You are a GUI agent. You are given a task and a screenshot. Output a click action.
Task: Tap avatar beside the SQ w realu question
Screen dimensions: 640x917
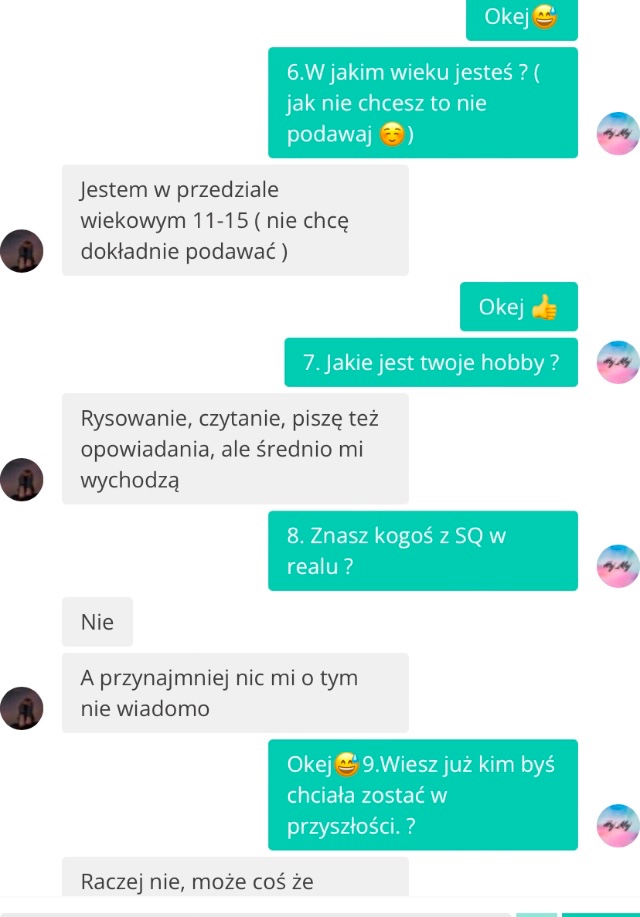pyautogui.click(x=617, y=566)
